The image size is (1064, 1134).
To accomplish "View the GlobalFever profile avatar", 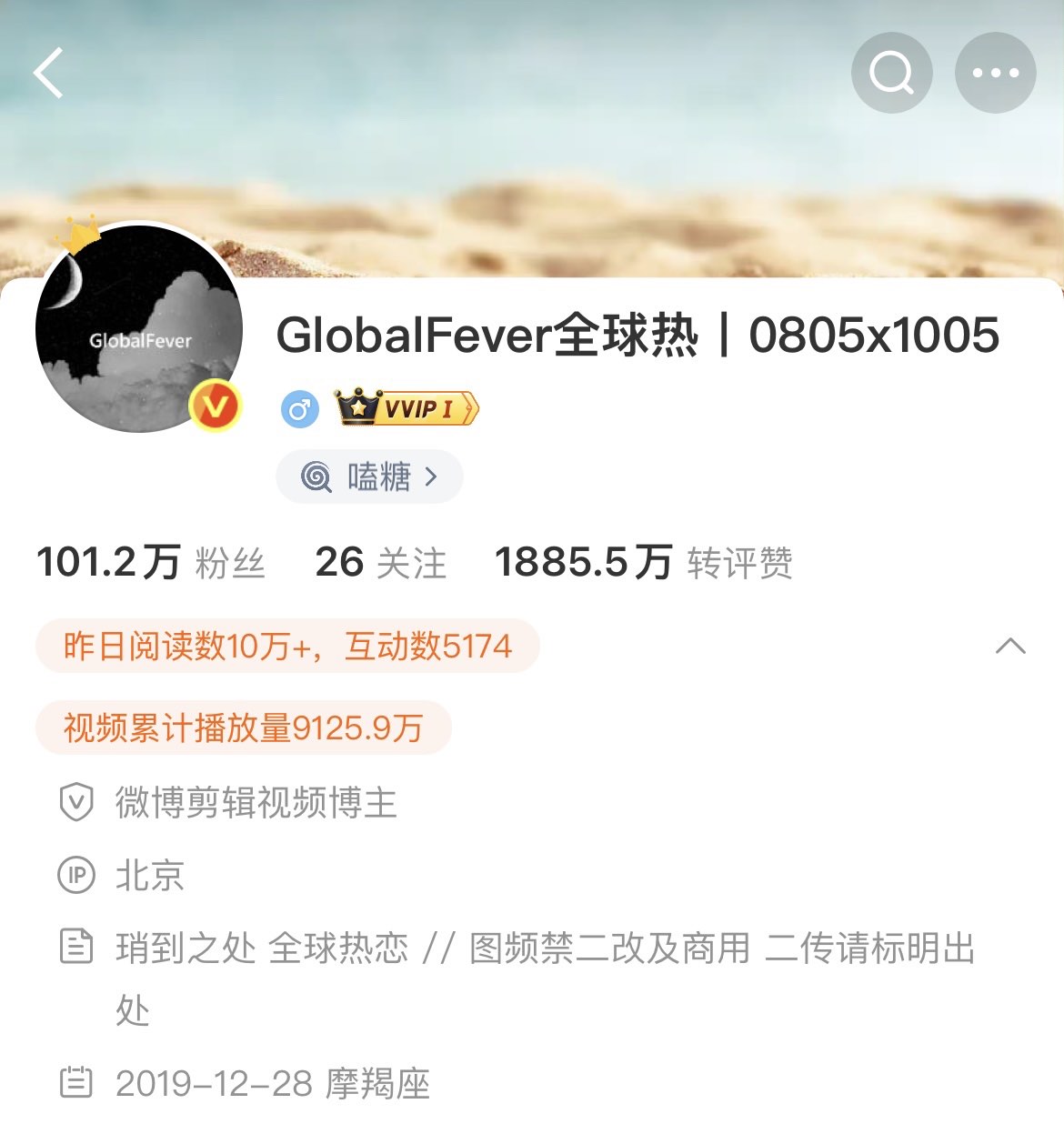I will [x=139, y=328].
